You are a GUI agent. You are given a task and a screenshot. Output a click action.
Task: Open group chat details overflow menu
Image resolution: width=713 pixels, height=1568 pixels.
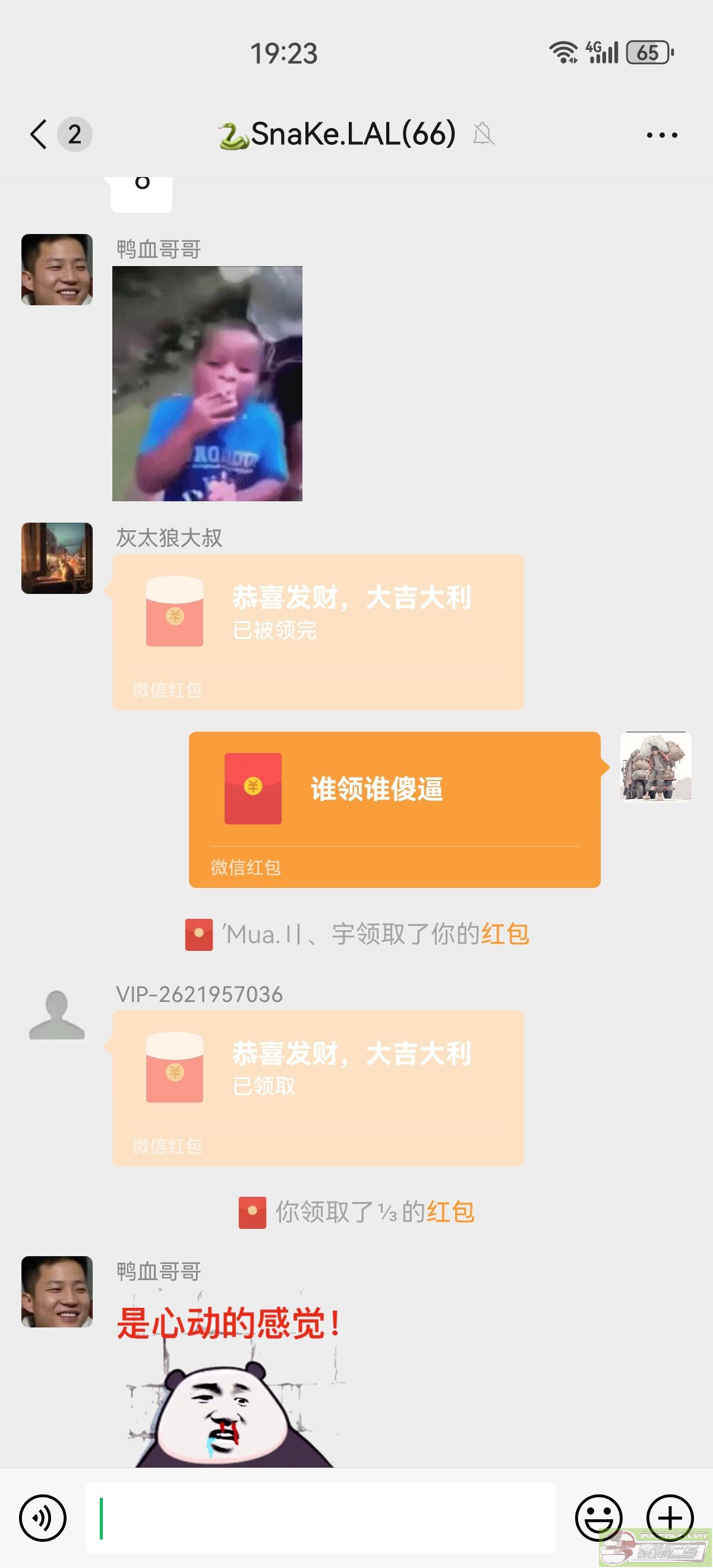(662, 134)
